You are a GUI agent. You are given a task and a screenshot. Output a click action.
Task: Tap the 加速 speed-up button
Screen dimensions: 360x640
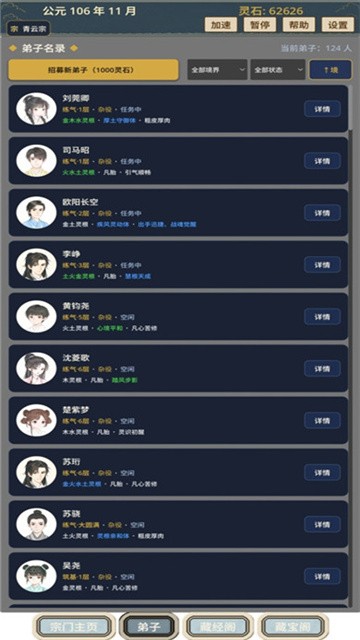coord(221,25)
